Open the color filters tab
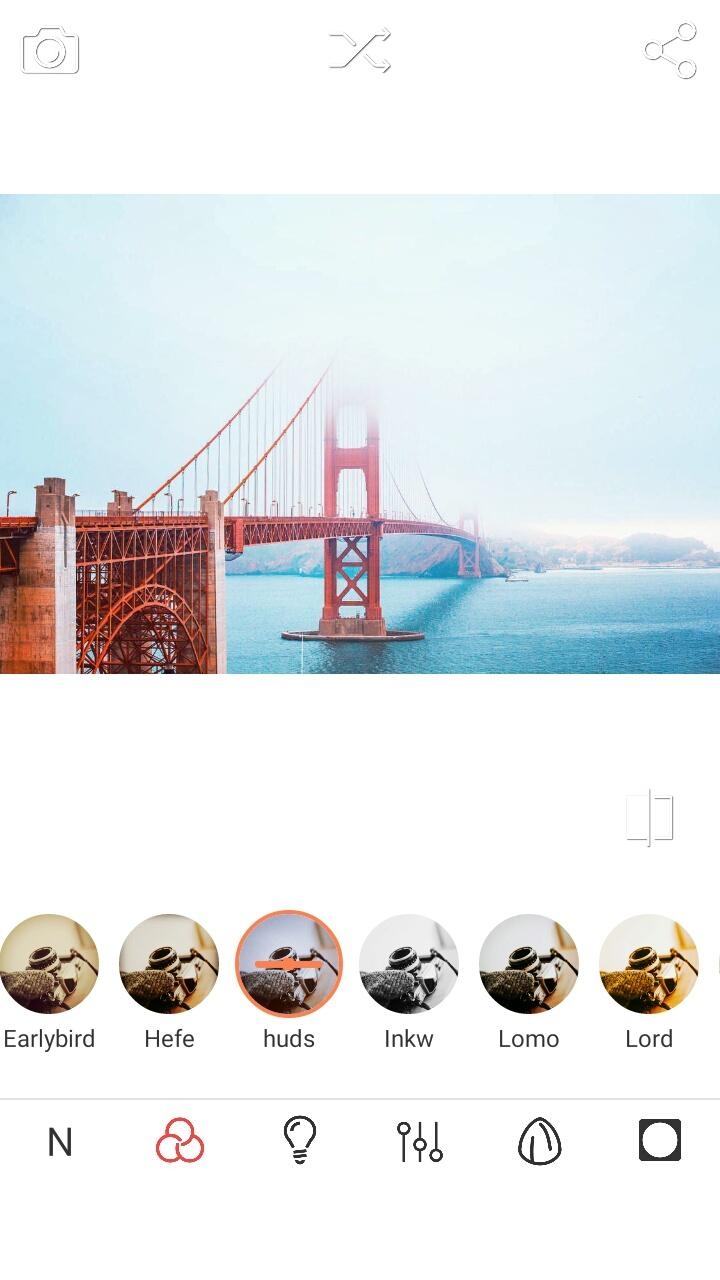This screenshot has height=1280, width=720. [180, 1141]
